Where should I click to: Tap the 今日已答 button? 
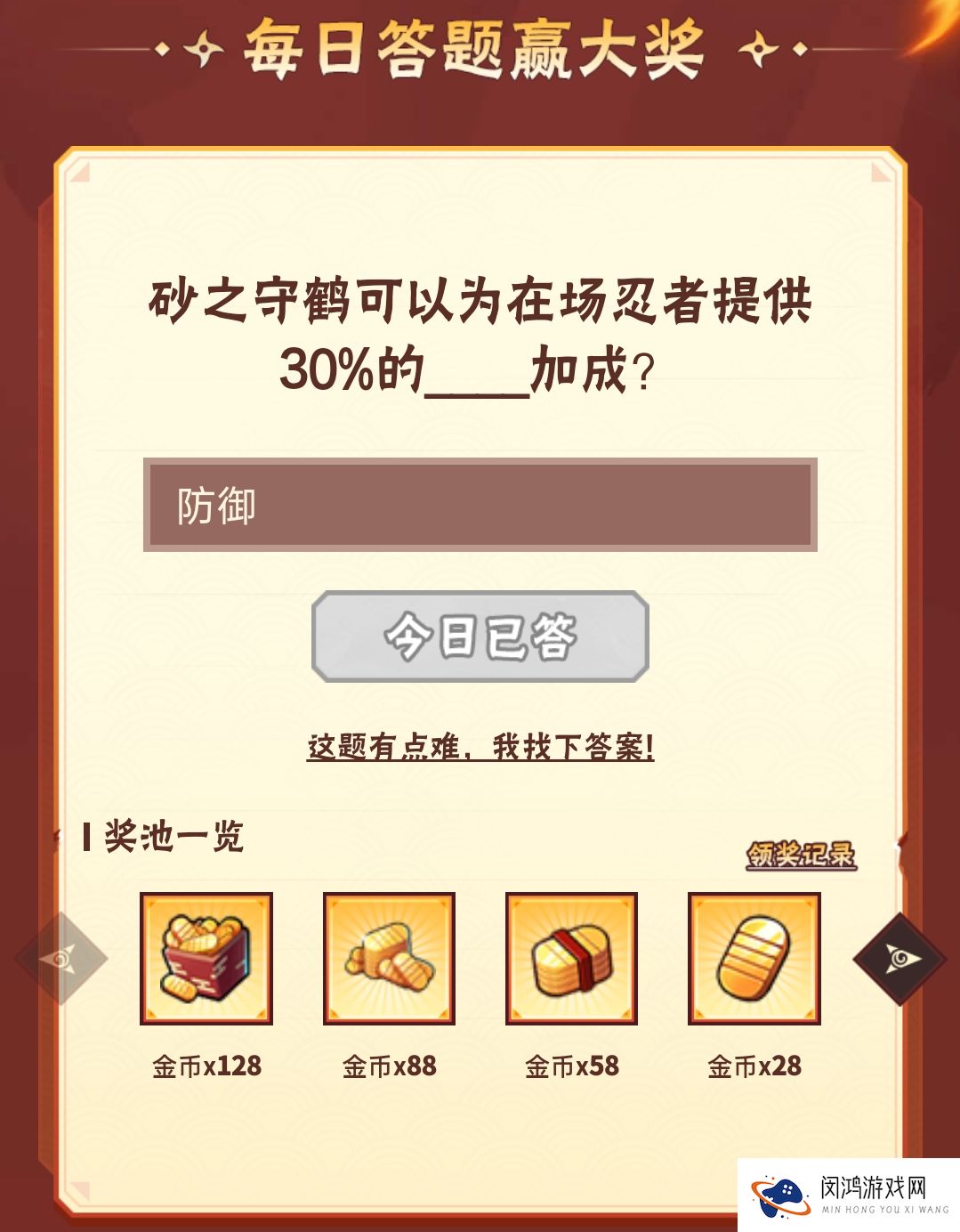(480, 636)
